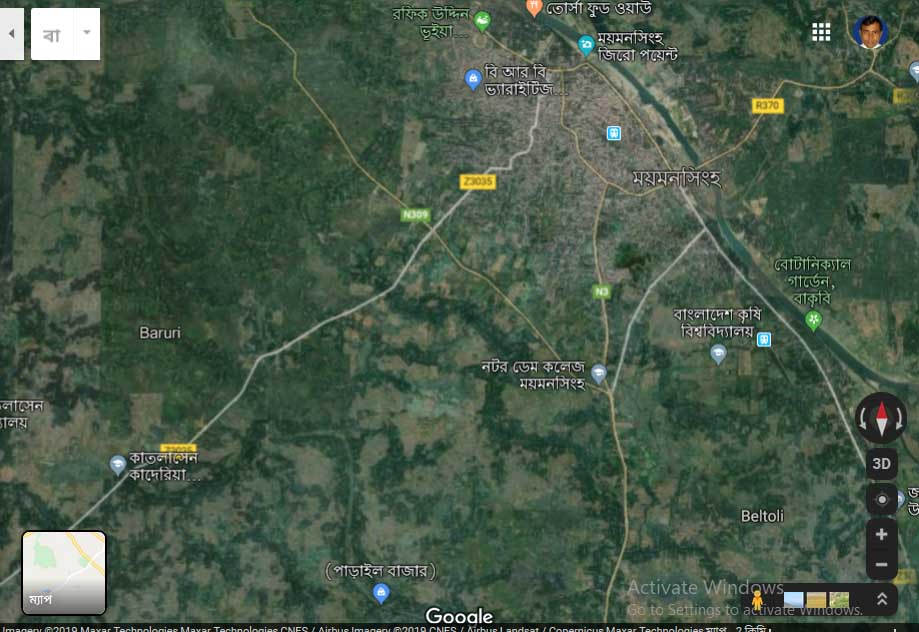Expand the imagery strip
The image size is (919, 632).
(881, 599)
